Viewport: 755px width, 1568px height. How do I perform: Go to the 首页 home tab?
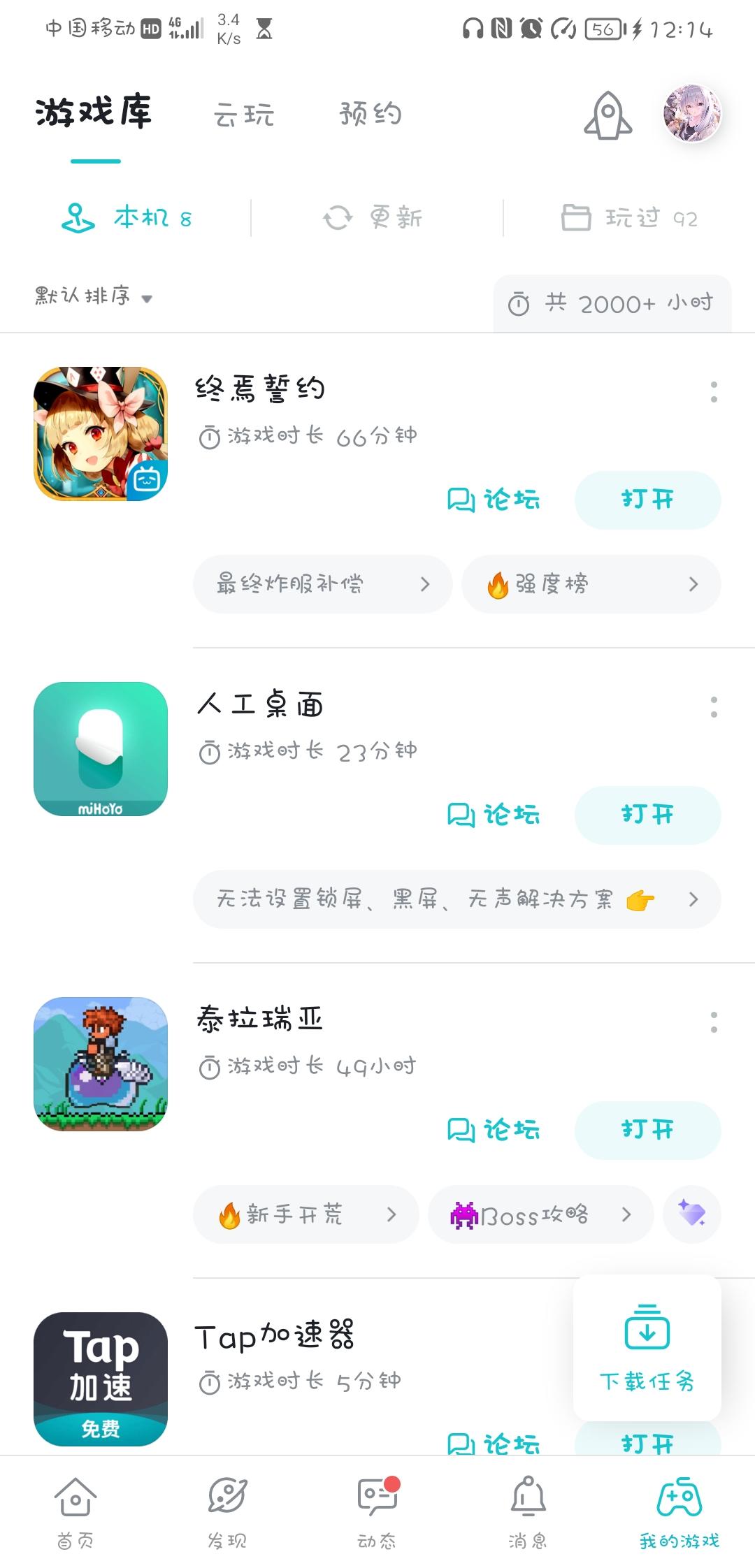pyautogui.click(x=75, y=1512)
